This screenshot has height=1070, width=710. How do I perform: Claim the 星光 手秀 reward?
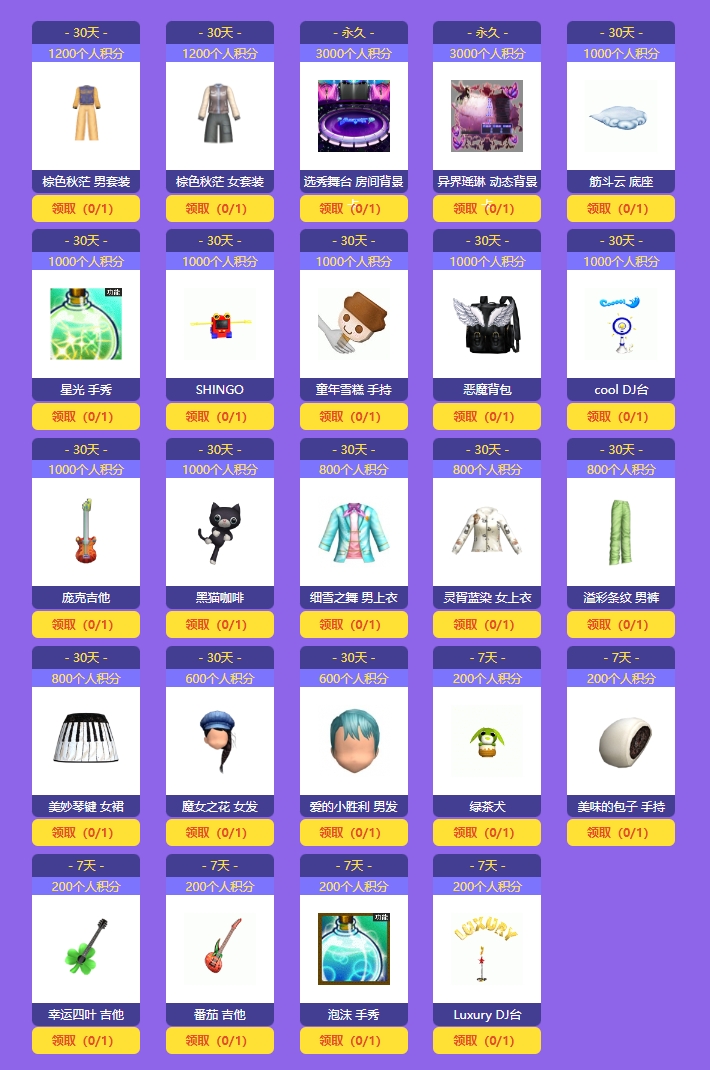tap(86, 417)
